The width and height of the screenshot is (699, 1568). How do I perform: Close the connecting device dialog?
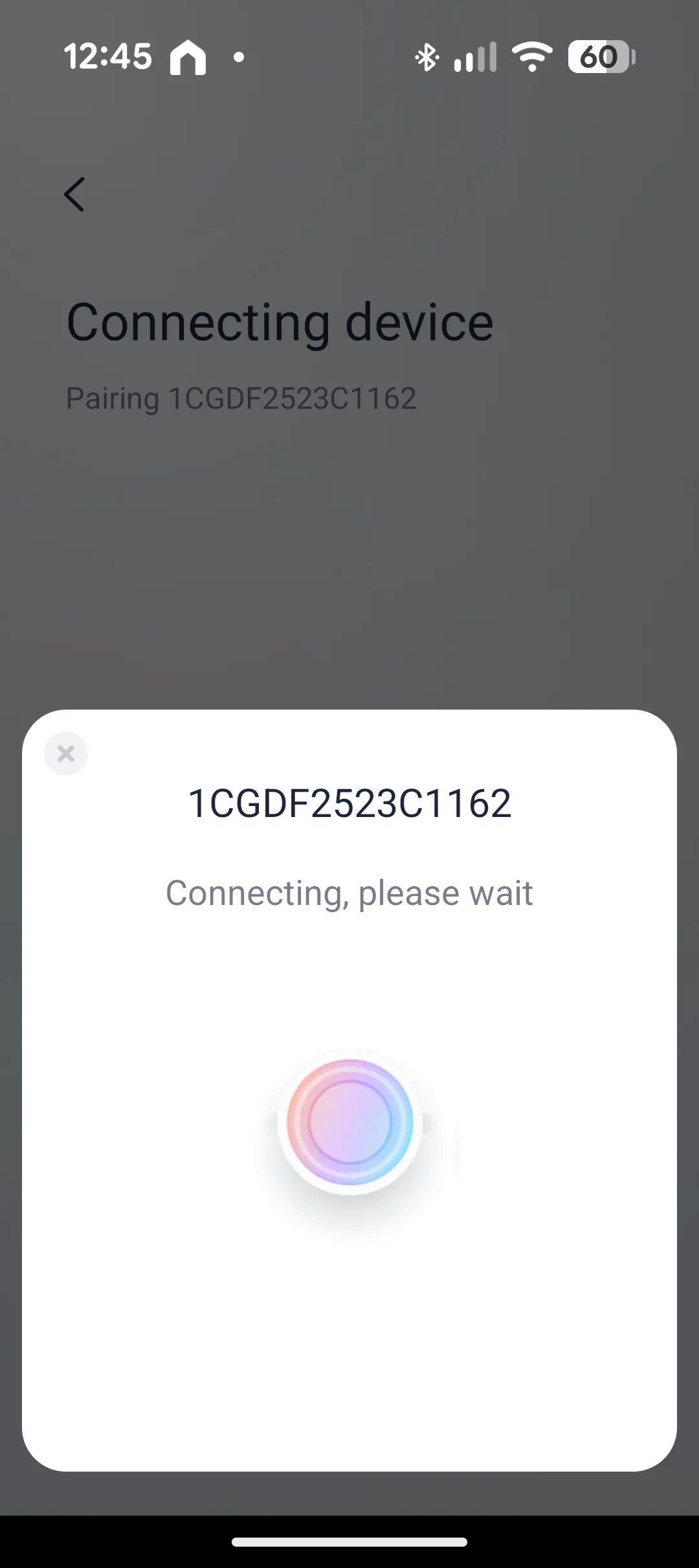tap(66, 754)
